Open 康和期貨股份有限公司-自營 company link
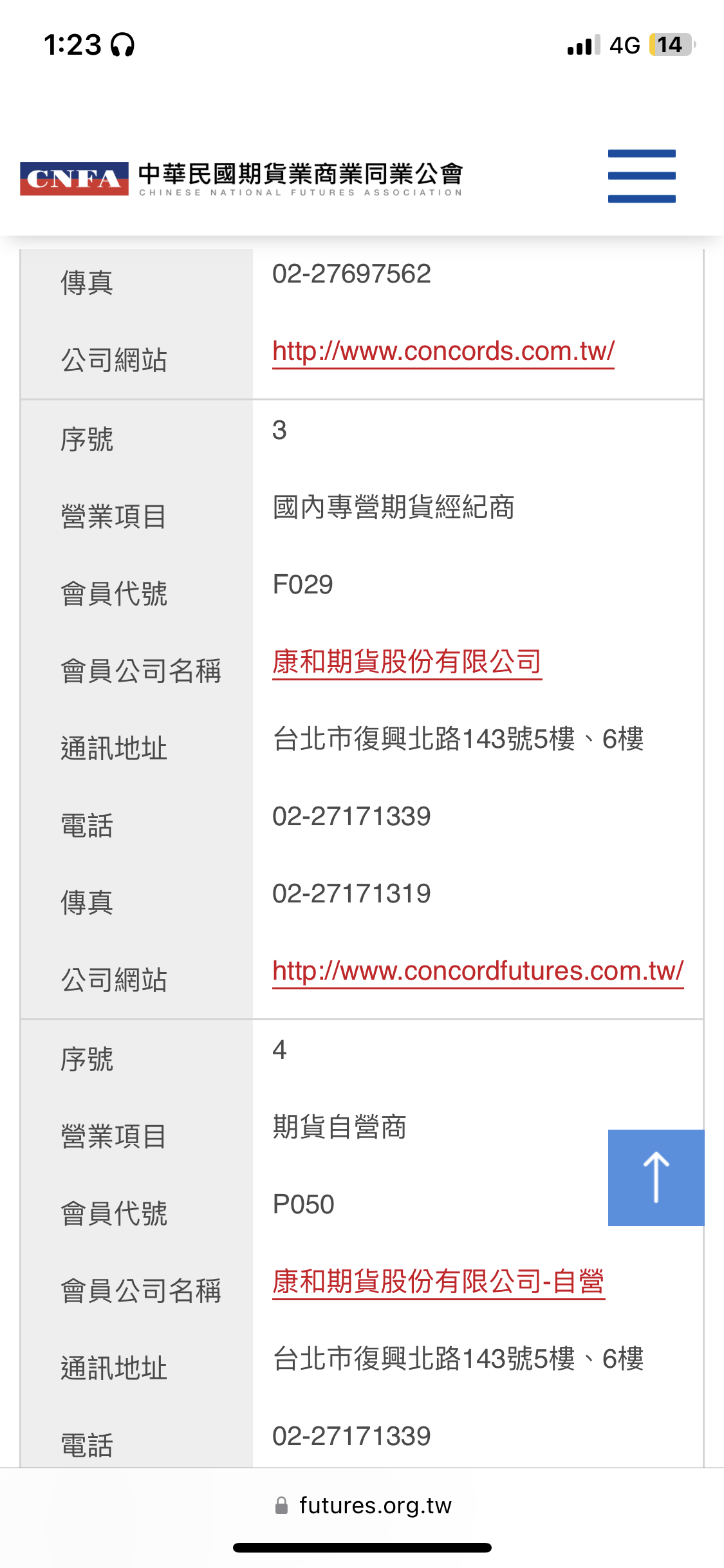The width and height of the screenshot is (724, 1568). coord(438,1282)
